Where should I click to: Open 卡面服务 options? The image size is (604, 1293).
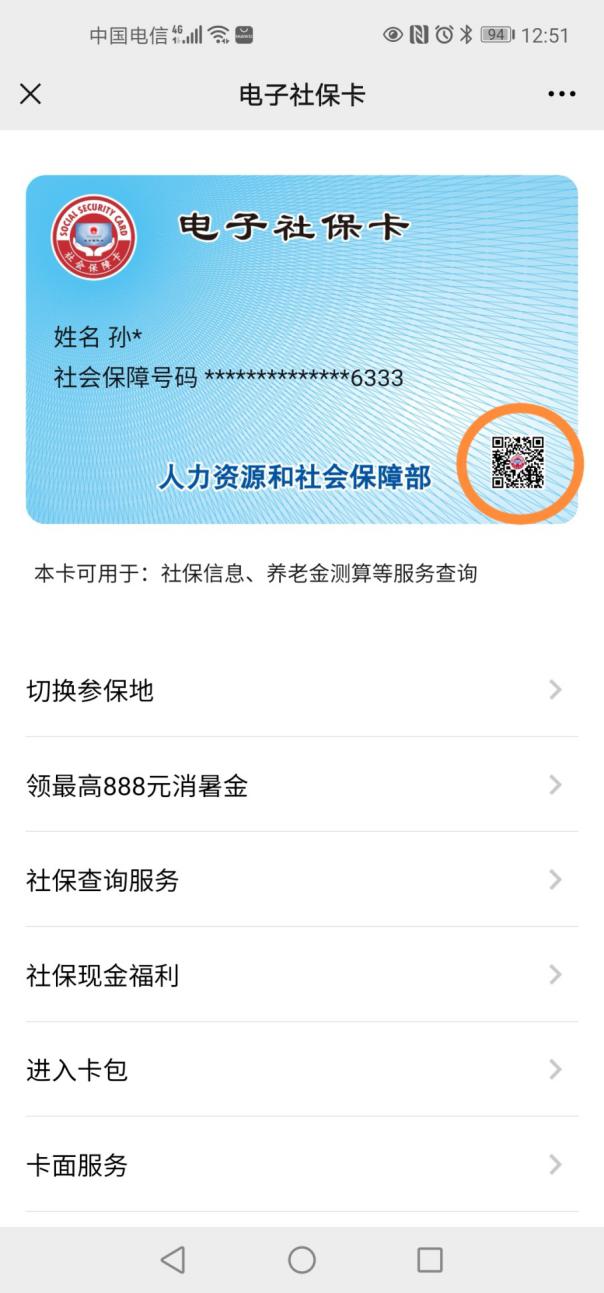click(301, 1165)
